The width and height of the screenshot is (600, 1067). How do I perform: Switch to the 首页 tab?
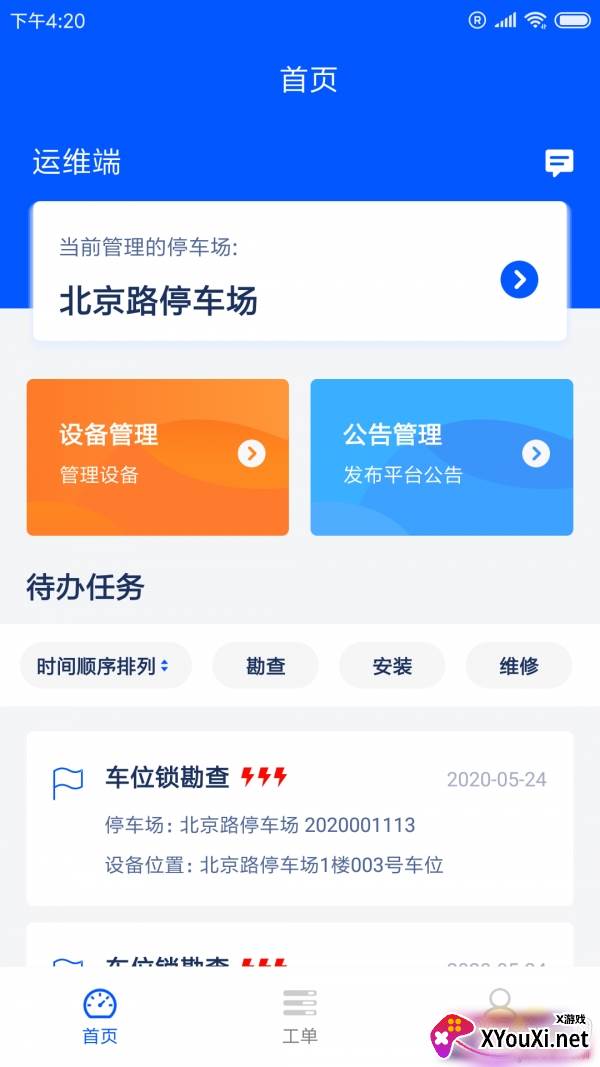click(x=100, y=1015)
